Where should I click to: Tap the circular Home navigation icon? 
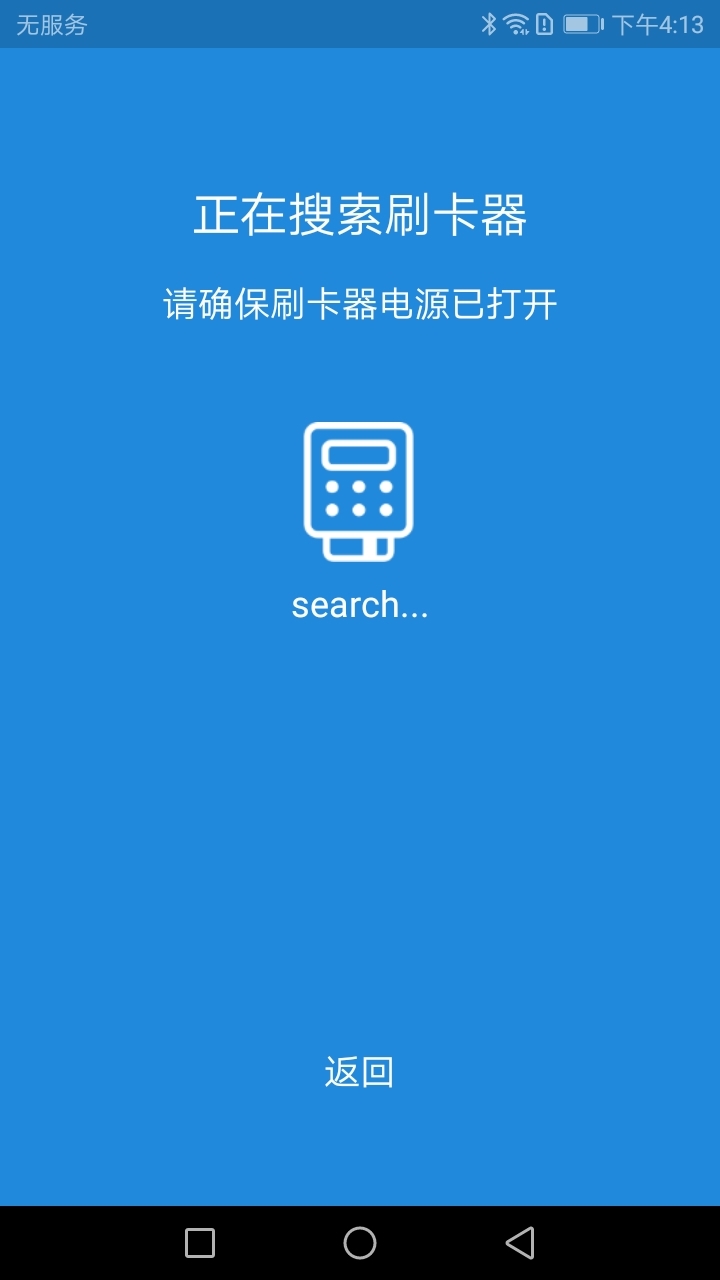[360, 1242]
